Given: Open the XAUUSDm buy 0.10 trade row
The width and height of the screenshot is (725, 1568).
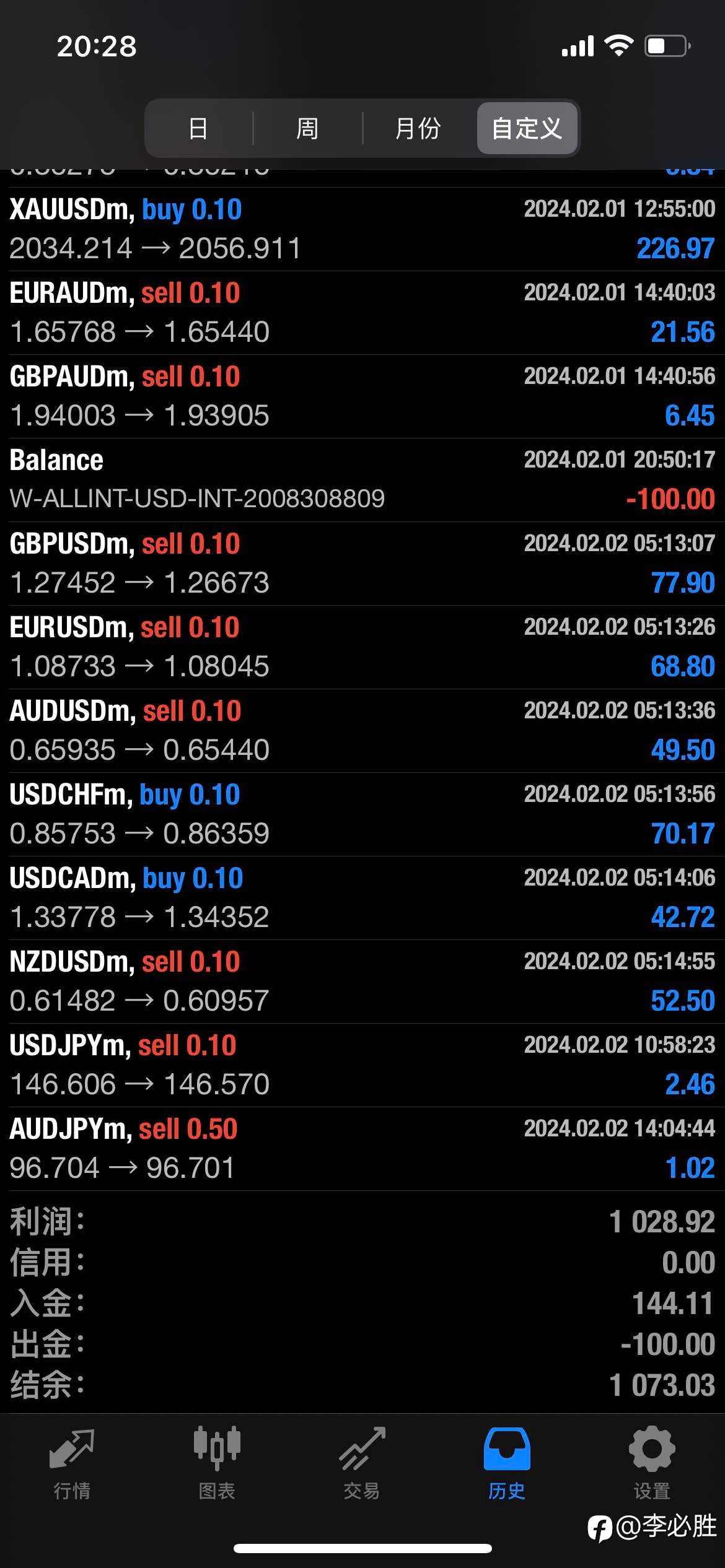Looking at the screenshot, I should coord(362,229).
